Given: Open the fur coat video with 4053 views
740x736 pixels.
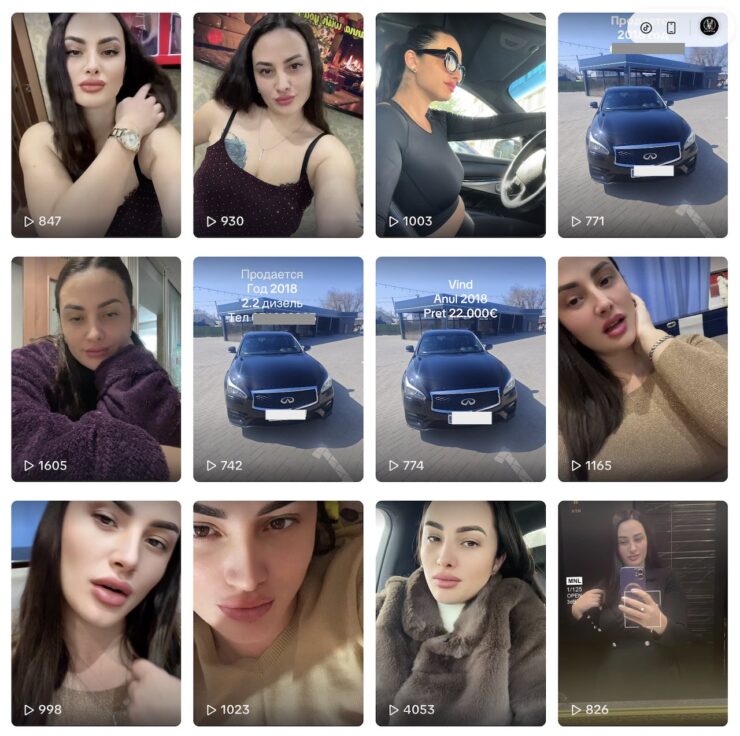Looking at the screenshot, I should pyautogui.click(x=460, y=613).
